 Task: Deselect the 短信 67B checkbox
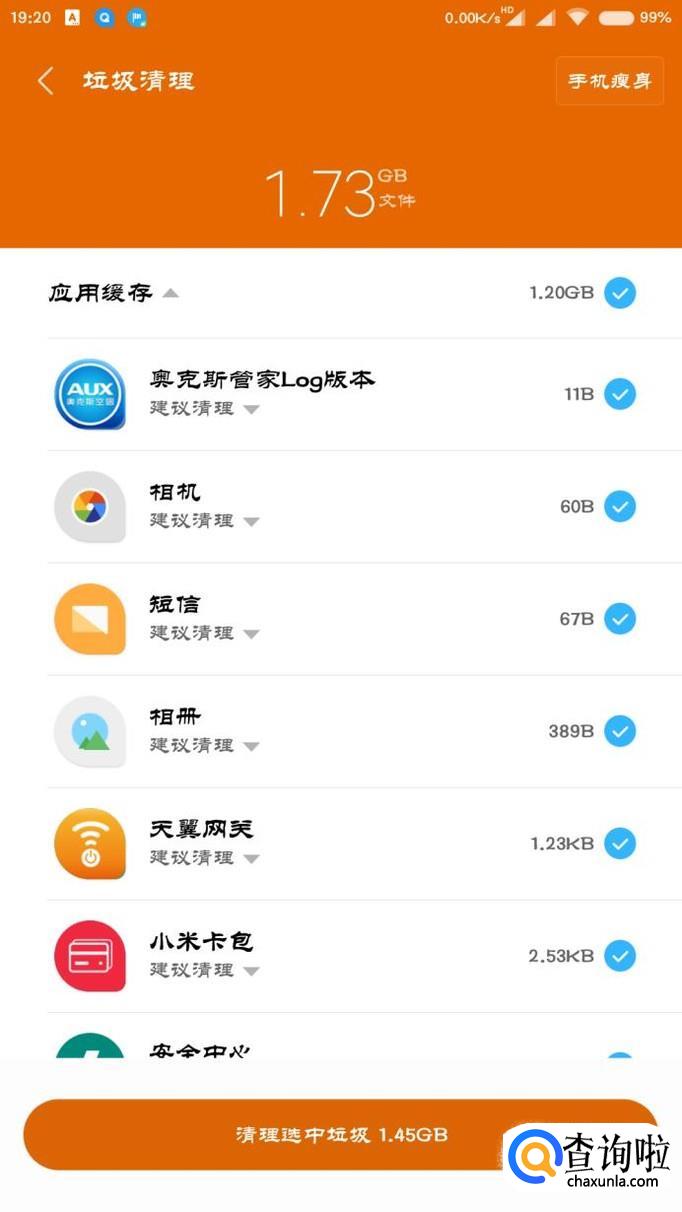(x=620, y=619)
